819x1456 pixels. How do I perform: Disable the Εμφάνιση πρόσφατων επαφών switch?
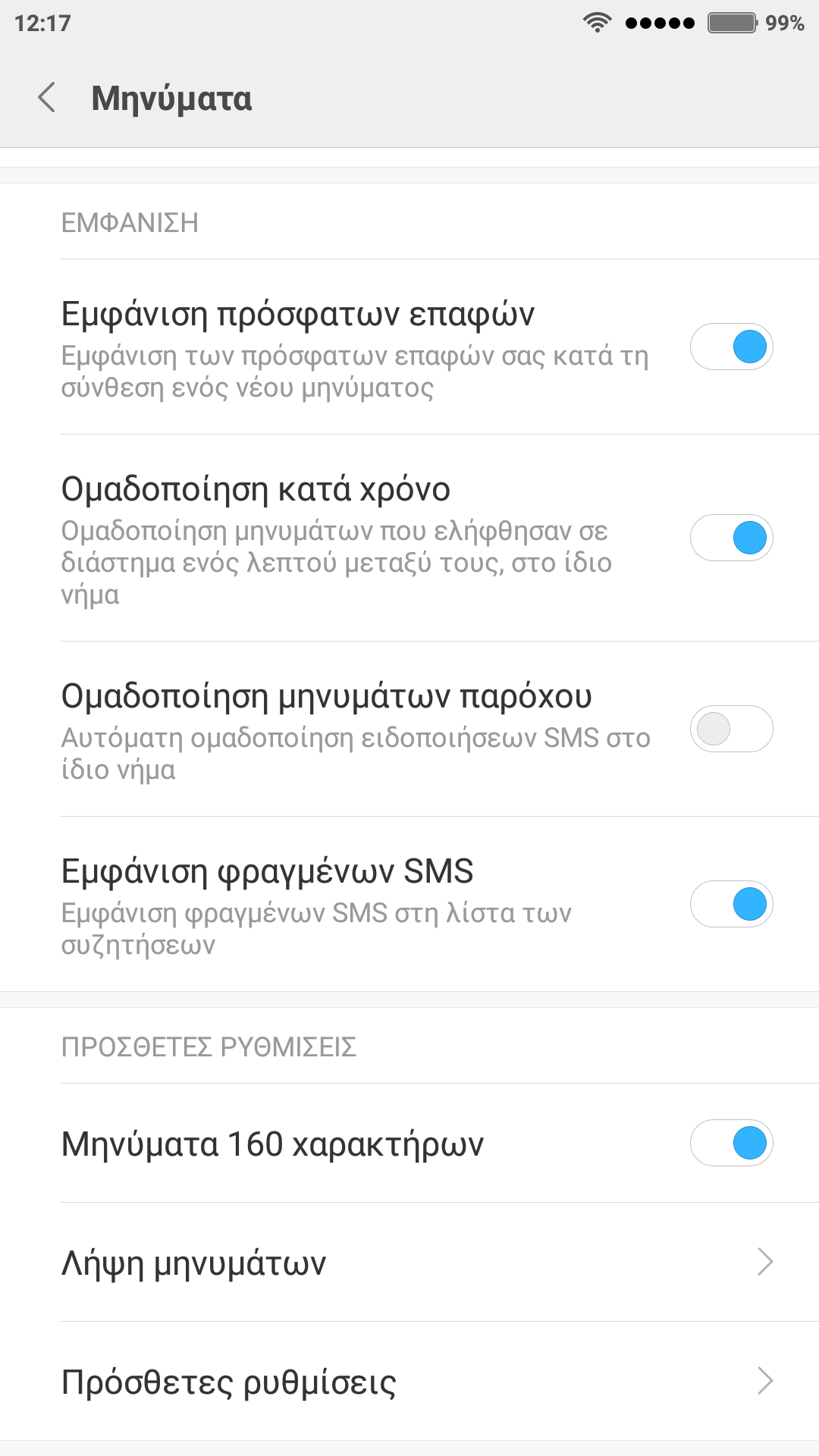tap(731, 347)
